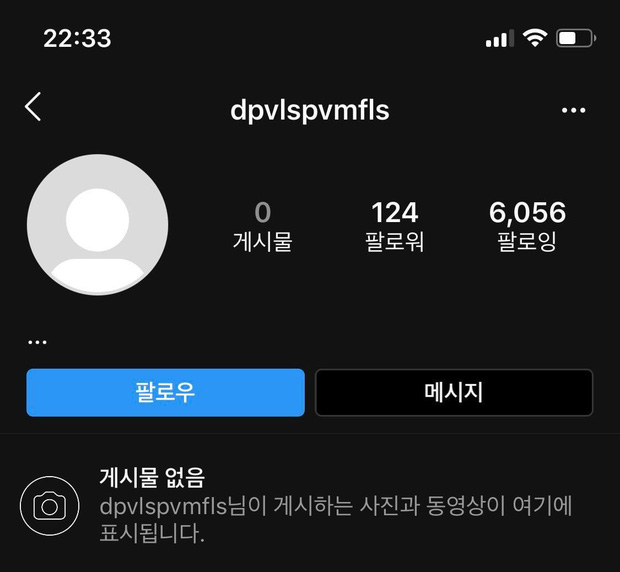The width and height of the screenshot is (620, 572).
Task: Tap the blue 팔로우 button
Action: coord(165,392)
